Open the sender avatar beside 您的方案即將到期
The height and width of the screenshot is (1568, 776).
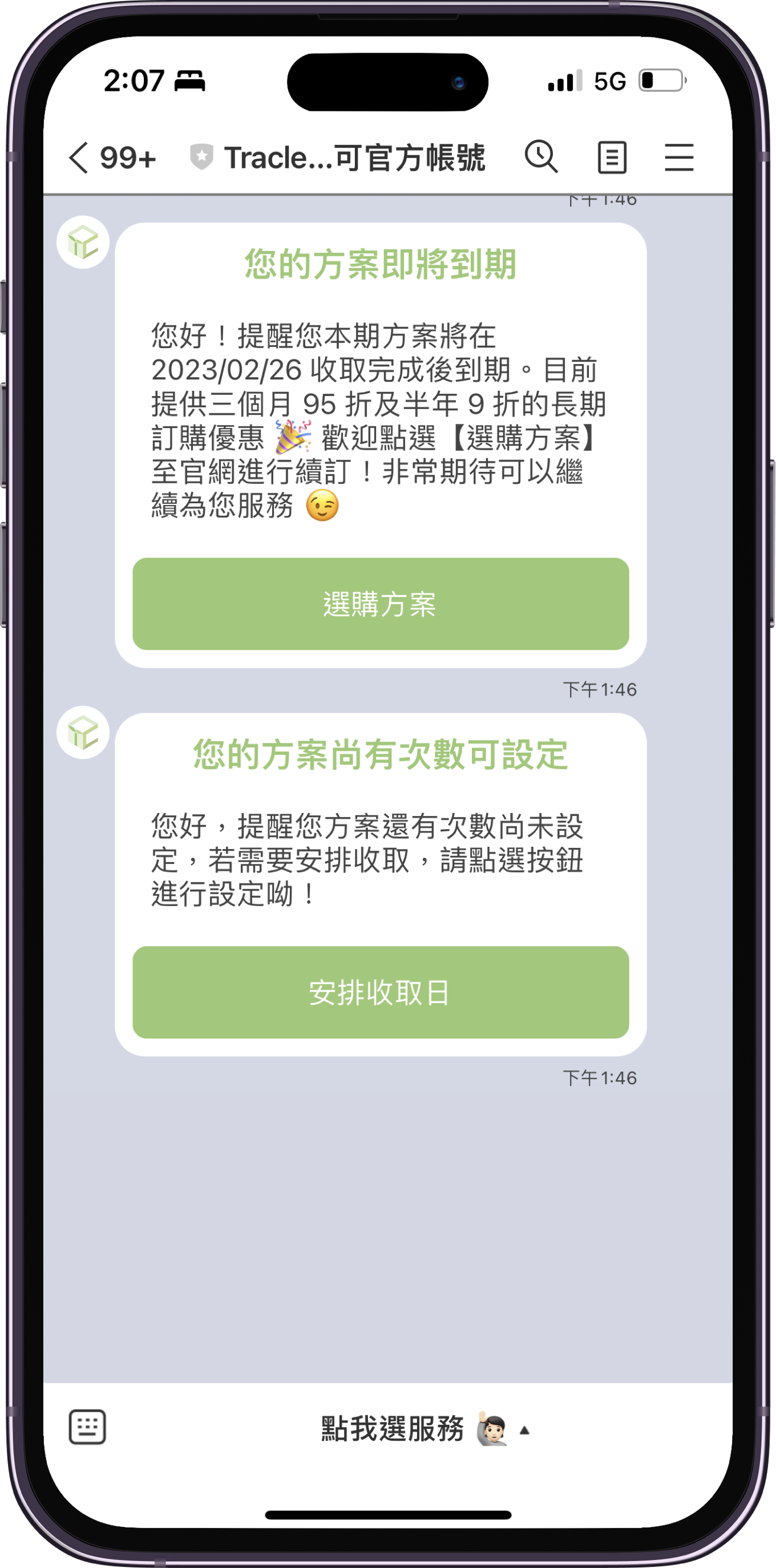[83, 243]
